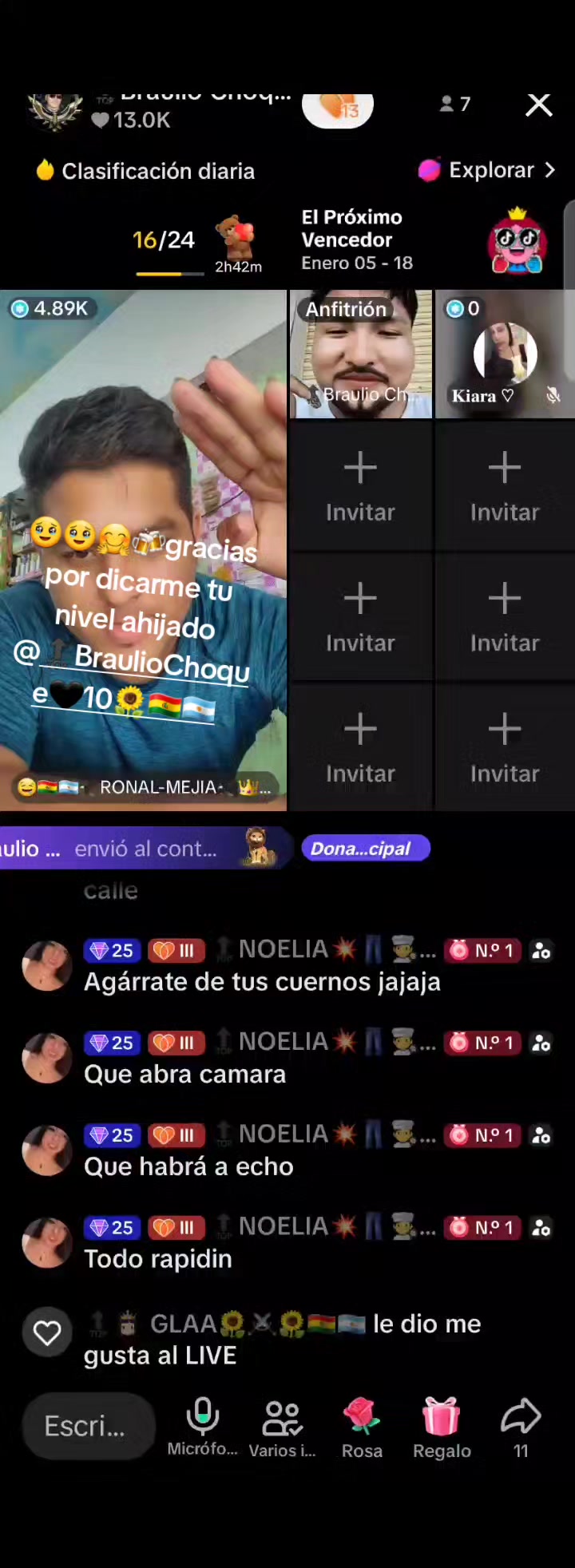Open Kiara's guest tile

pos(505,354)
